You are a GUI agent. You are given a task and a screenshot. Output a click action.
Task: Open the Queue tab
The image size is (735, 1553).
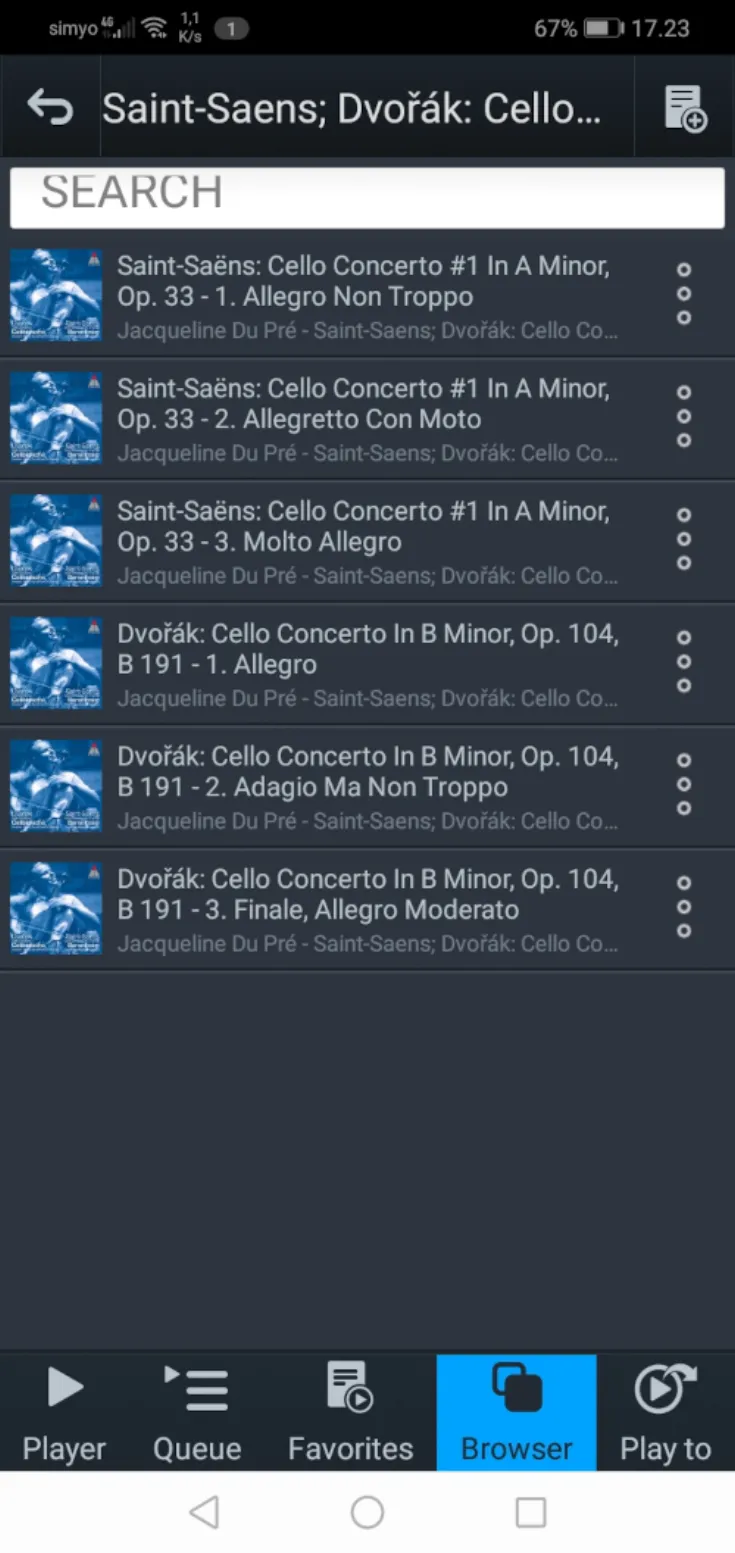pos(197,1412)
